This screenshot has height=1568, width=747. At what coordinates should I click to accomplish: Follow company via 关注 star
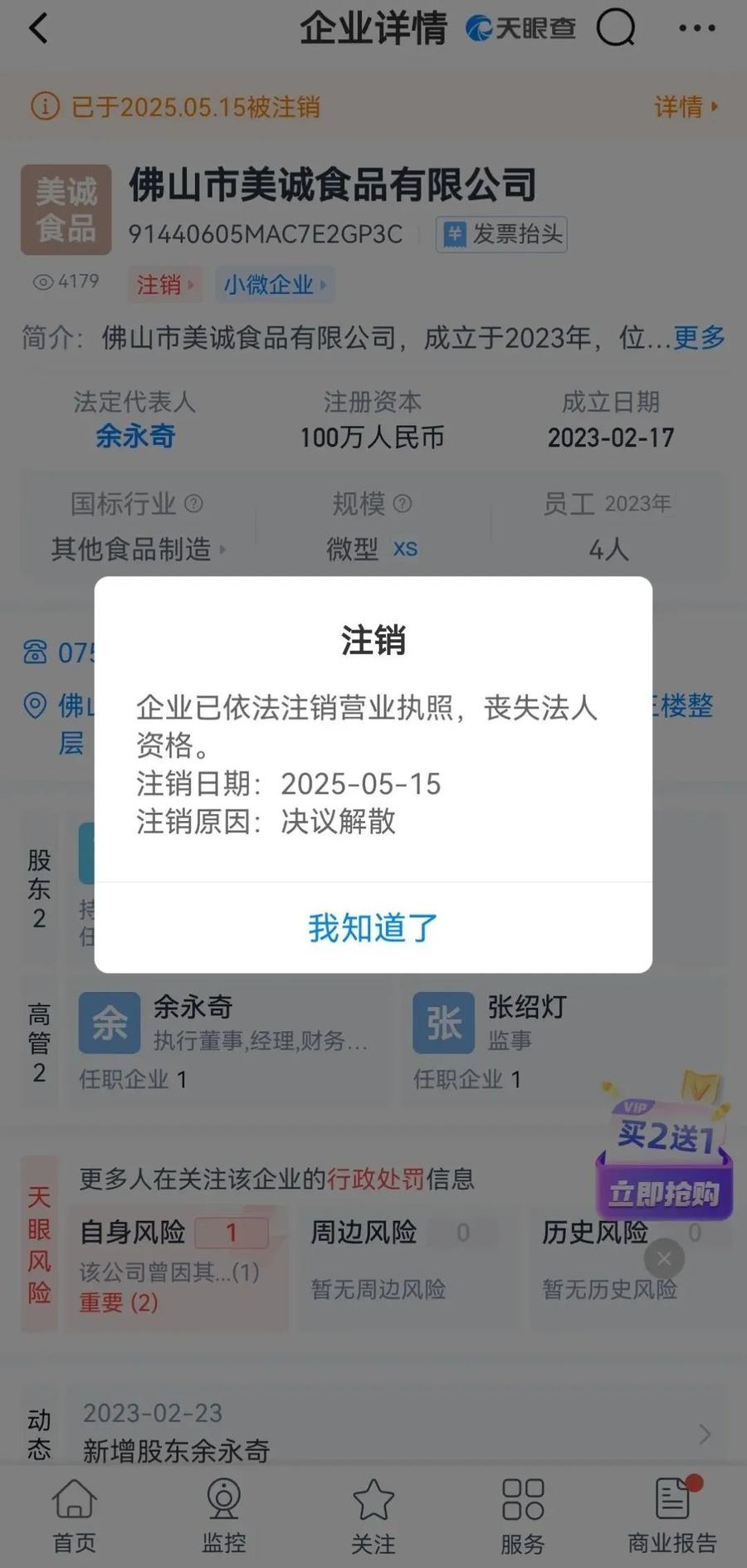point(373,1515)
